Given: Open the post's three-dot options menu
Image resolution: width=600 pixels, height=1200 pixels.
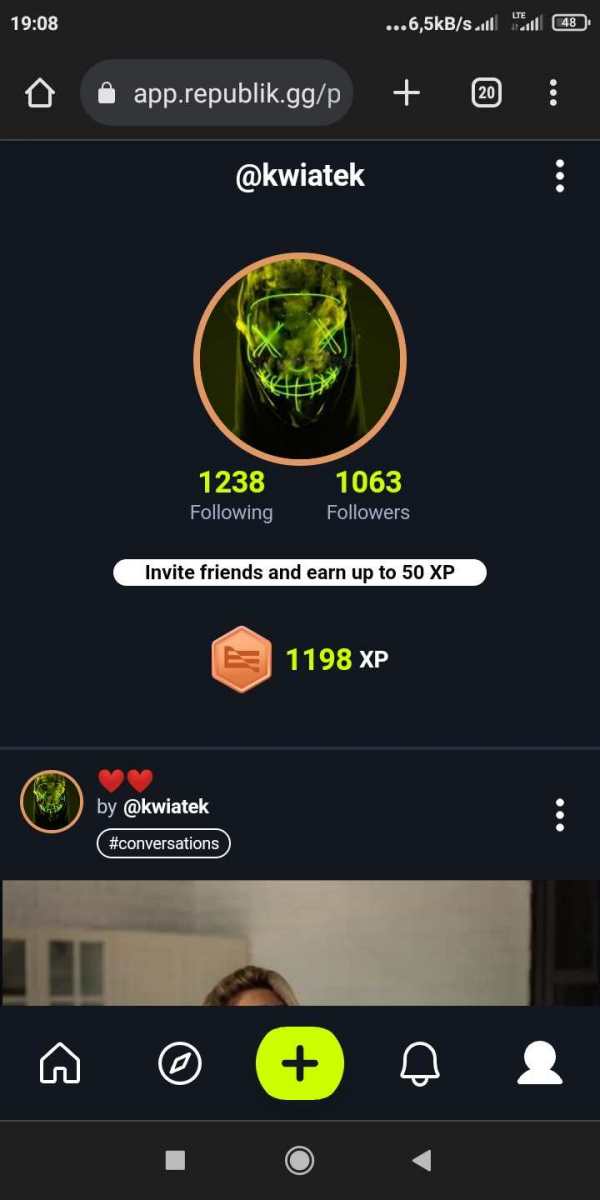Looking at the screenshot, I should [559, 814].
